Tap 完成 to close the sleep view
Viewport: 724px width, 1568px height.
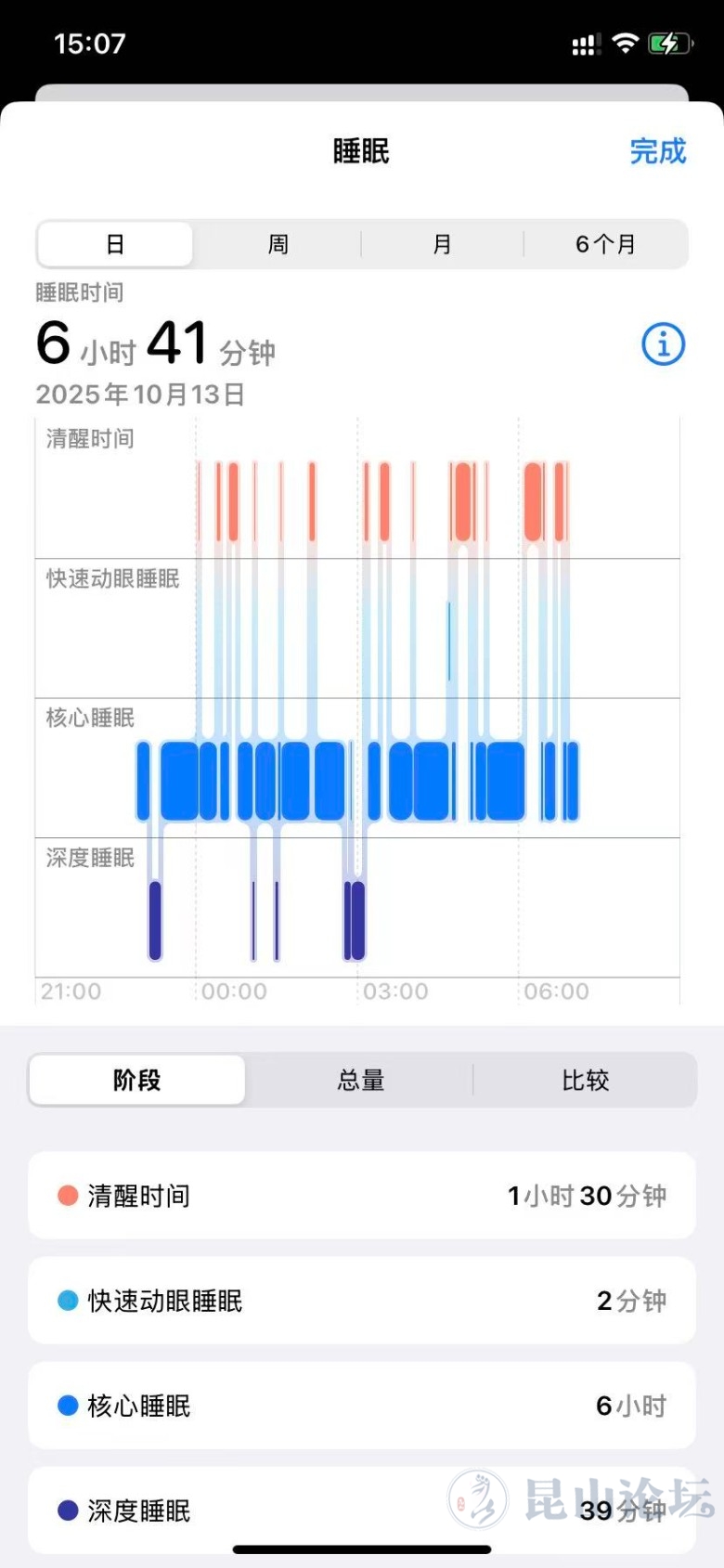657,151
